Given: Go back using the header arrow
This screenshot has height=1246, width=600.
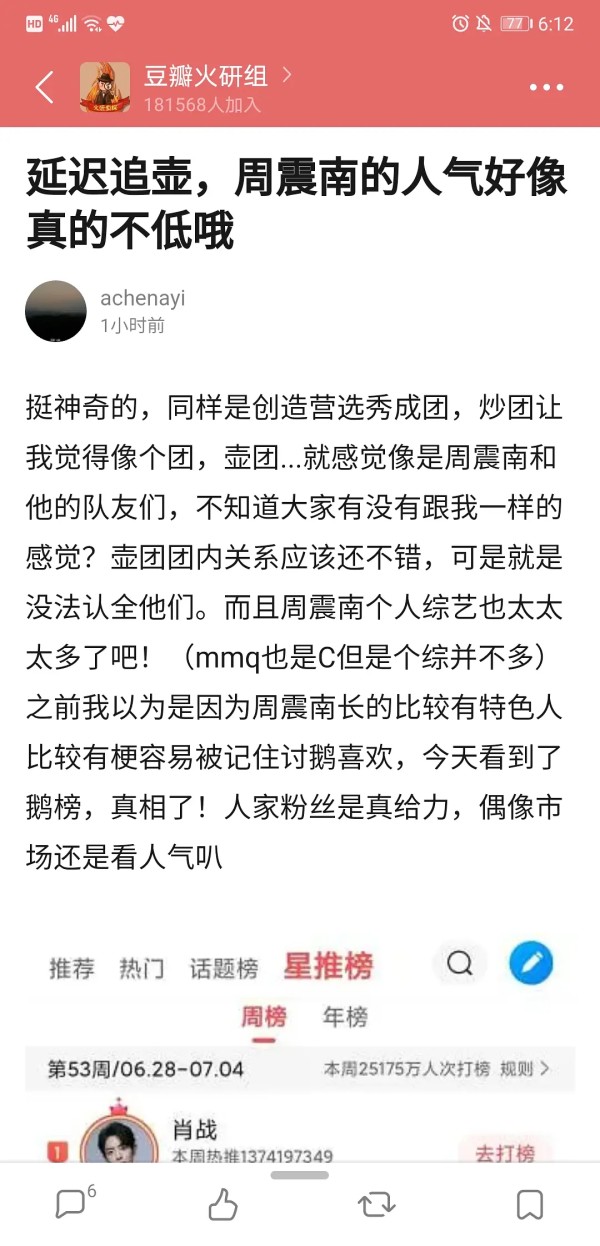Looking at the screenshot, I should pos(44,88).
